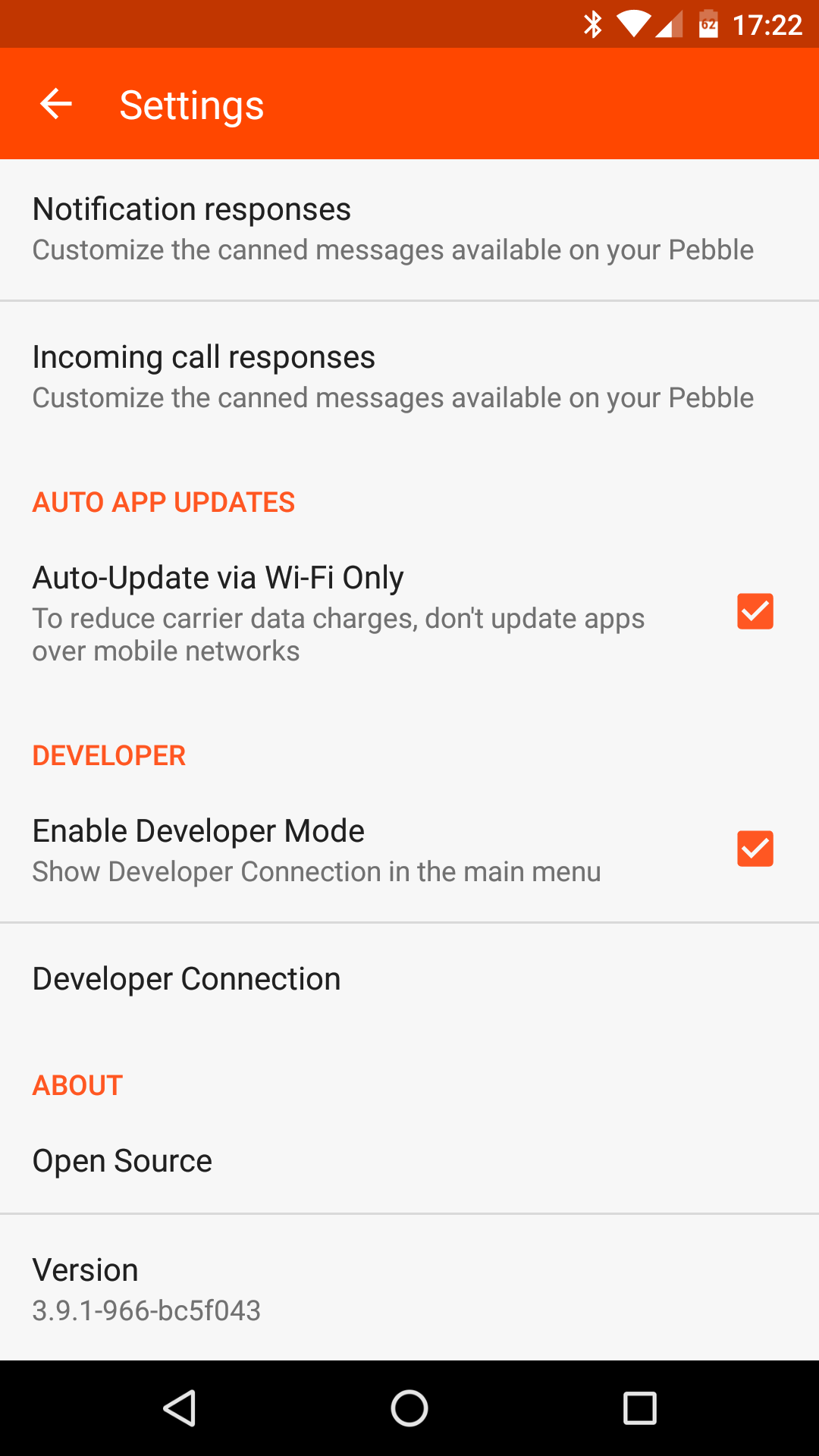This screenshot has height=1456, width=819.
Task: Uncheck Auto-Update via Wi-Fi Only
Action: 755,611
